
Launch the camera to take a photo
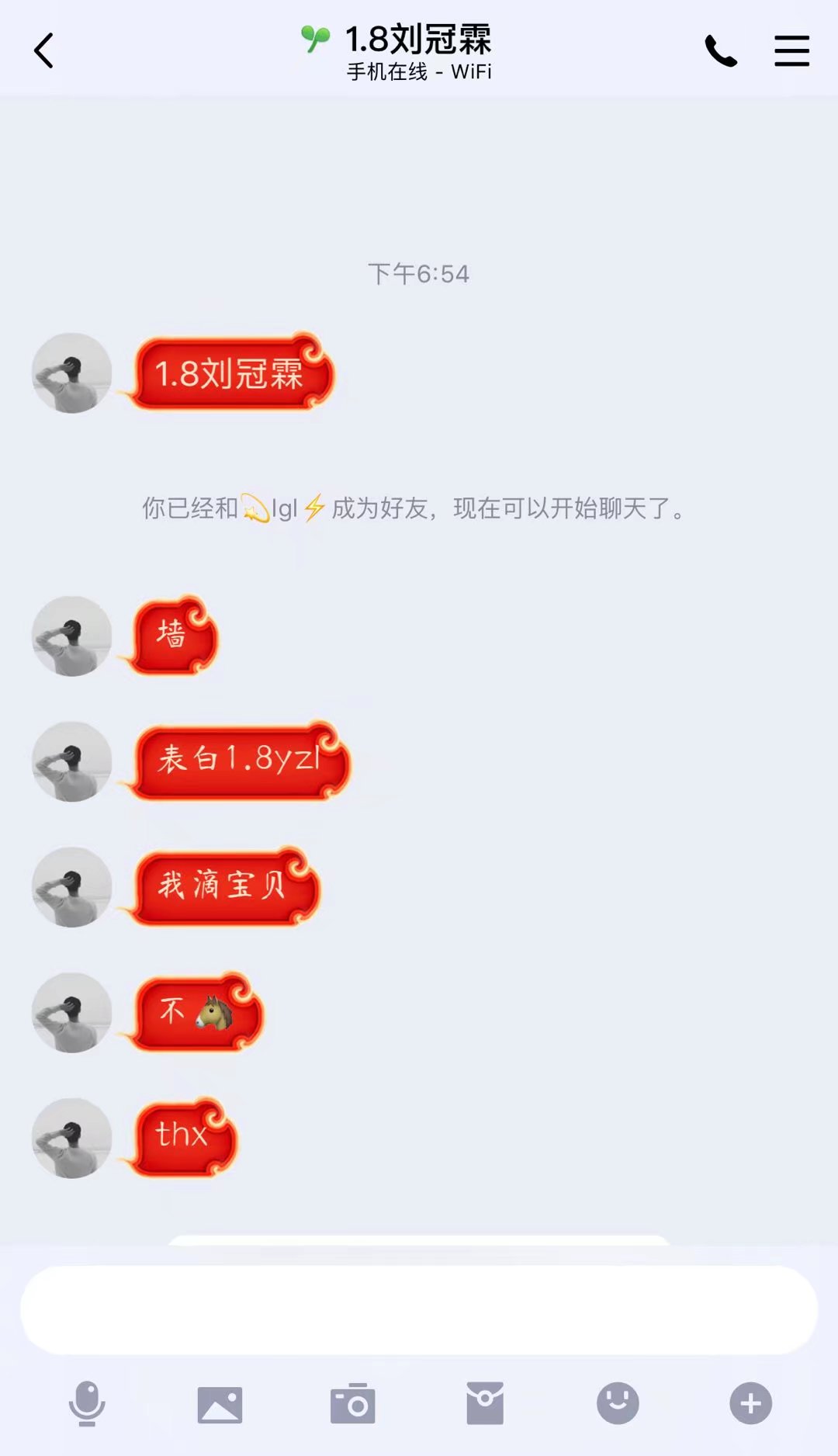pyautogui.click(x=353, y=1403)
